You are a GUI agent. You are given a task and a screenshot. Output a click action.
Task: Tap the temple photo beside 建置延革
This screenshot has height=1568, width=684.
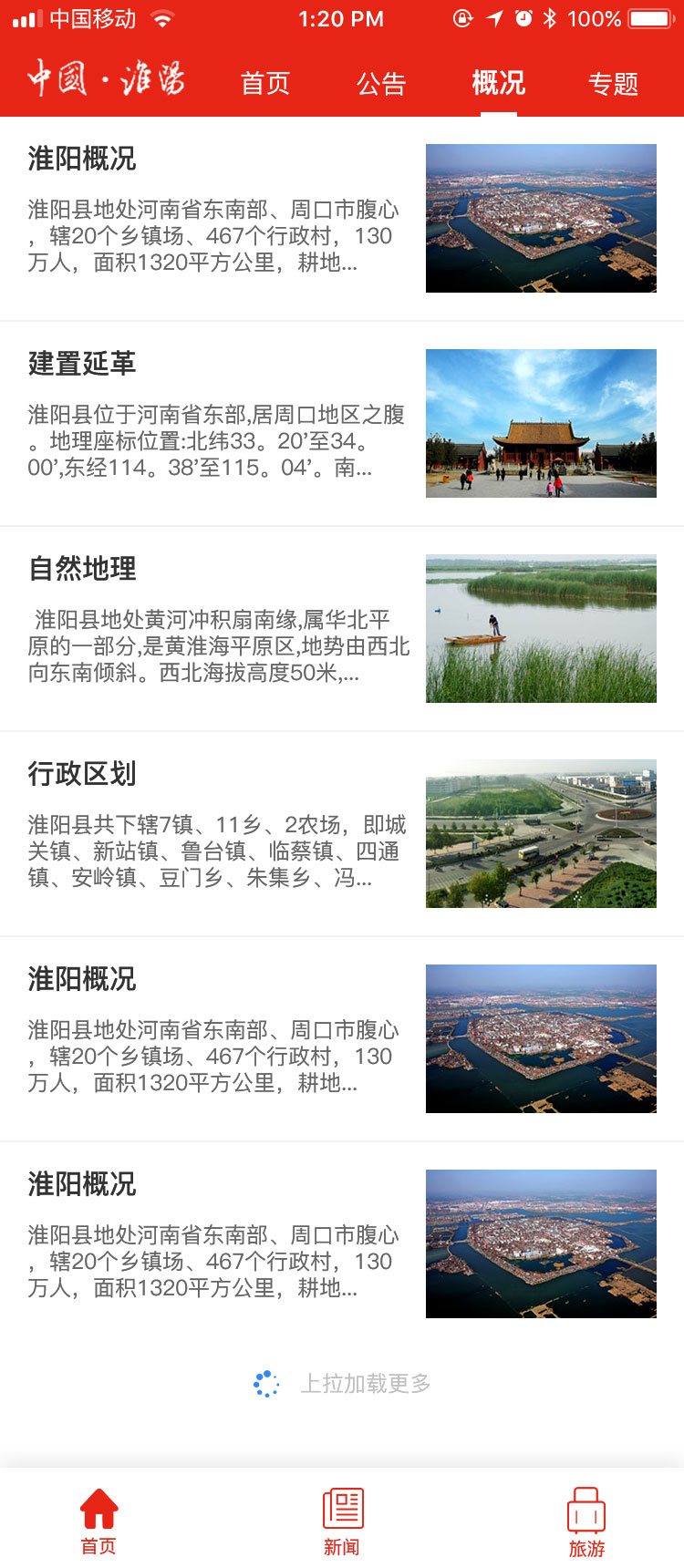[541, 423]
